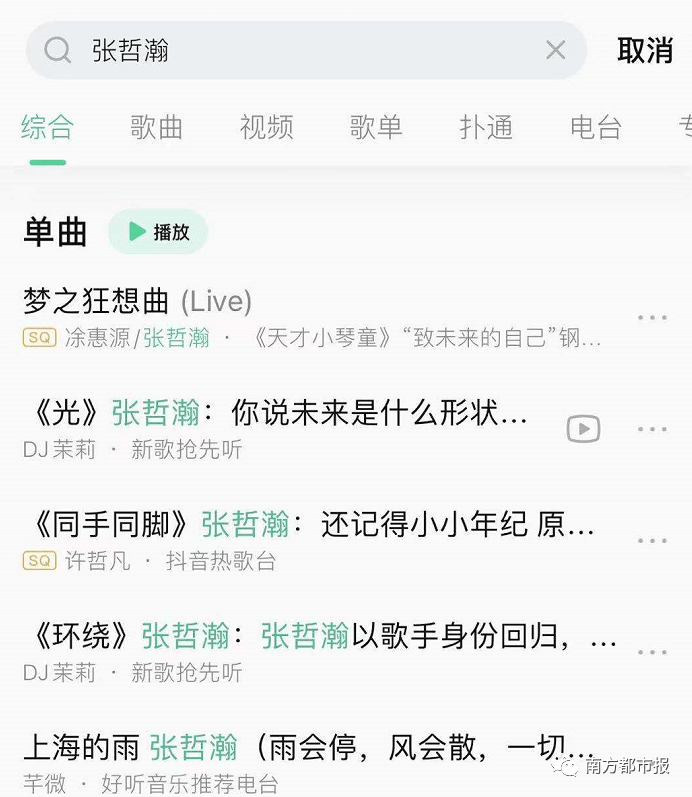The width and height of the screenshot is (692, 797).
Task: Go to the 扑通 tab
Action: coord(486,127)
